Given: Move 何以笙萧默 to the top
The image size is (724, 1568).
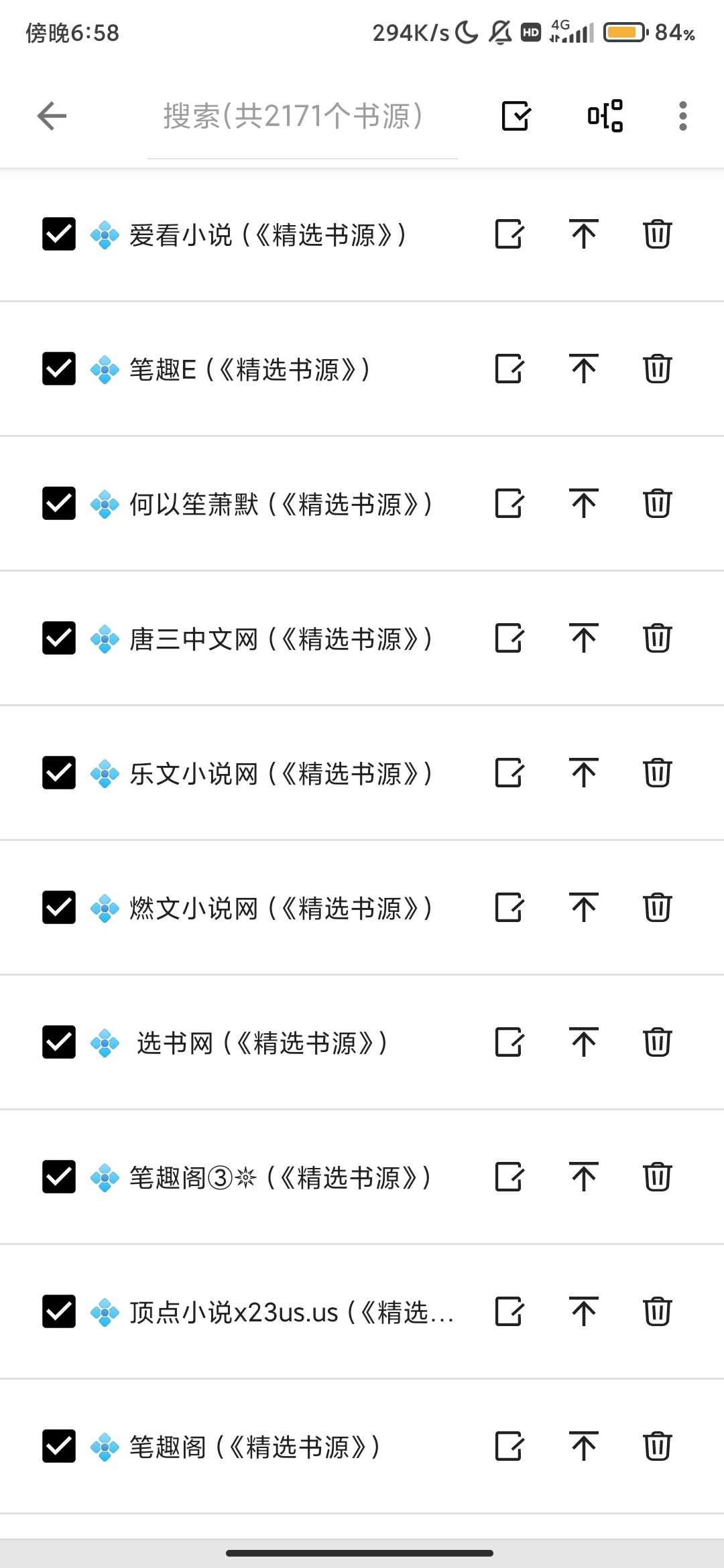Looking at the screenshot, I should tap(583, 503).
